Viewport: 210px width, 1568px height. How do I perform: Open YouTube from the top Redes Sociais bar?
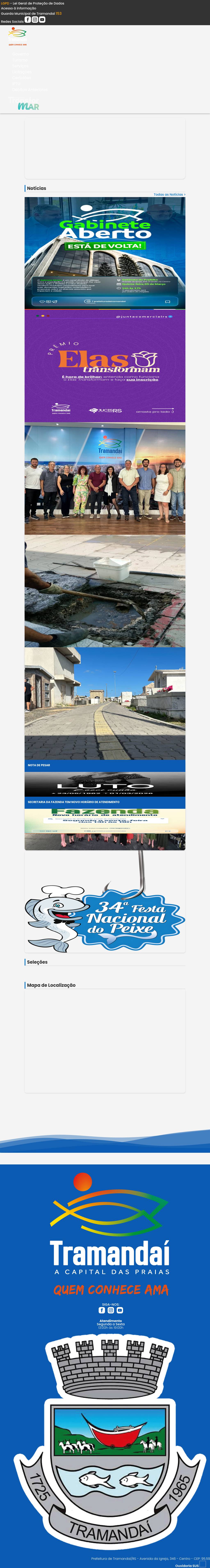tap(42, 19)
